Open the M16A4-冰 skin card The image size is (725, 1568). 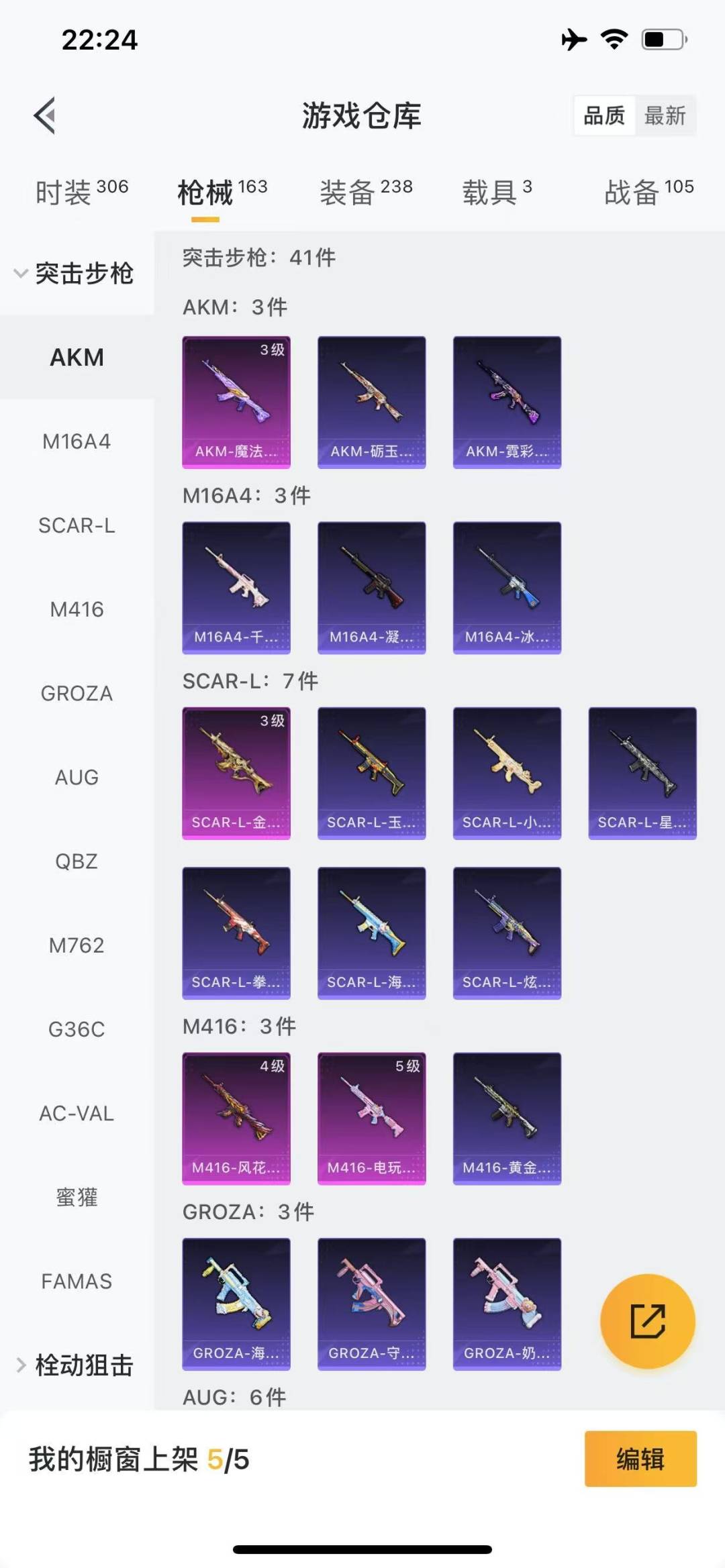[507, 588]
